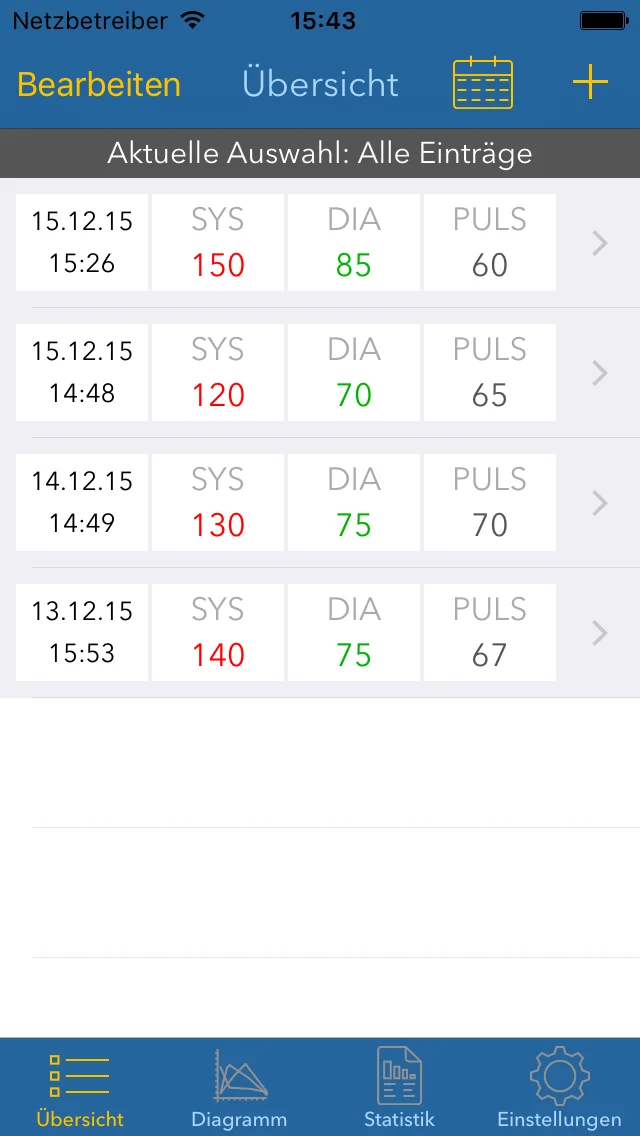This screenshot has height=1136, width=640.
Task: View the 14.12.15 14:49 measurement
Action: [320, 503]
